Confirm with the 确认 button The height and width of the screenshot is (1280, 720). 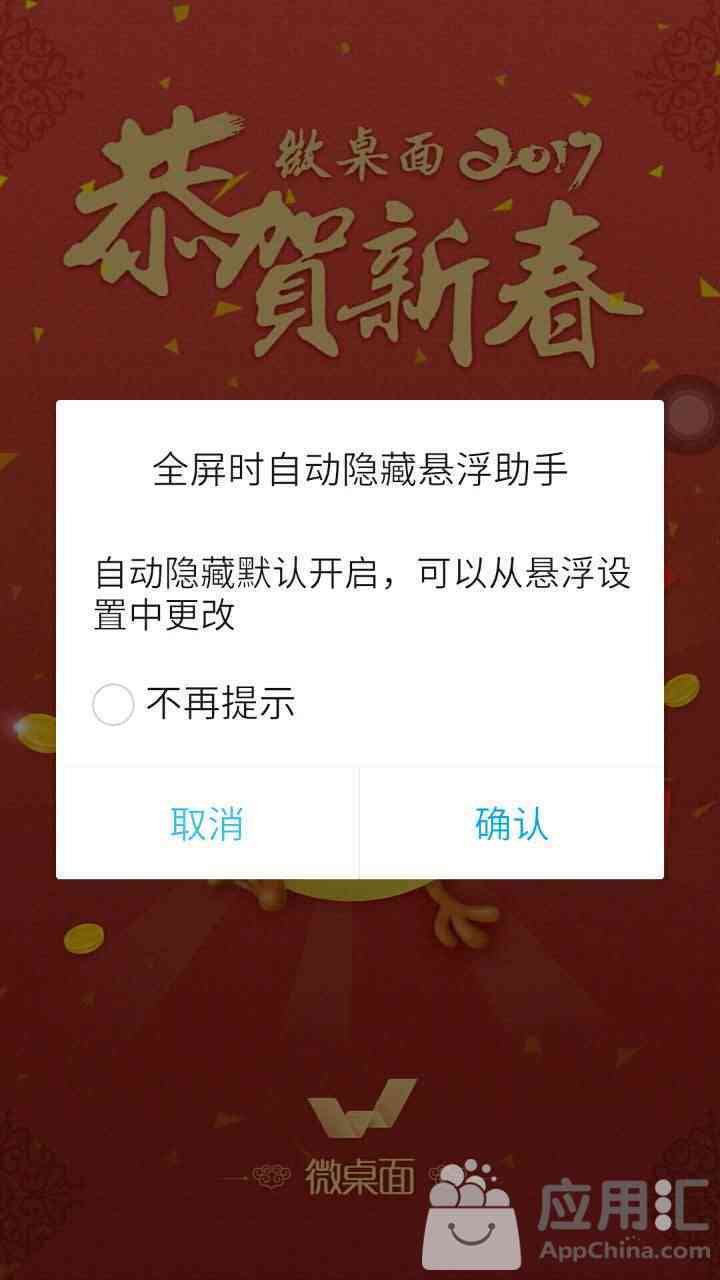click(x=512, y=824)
